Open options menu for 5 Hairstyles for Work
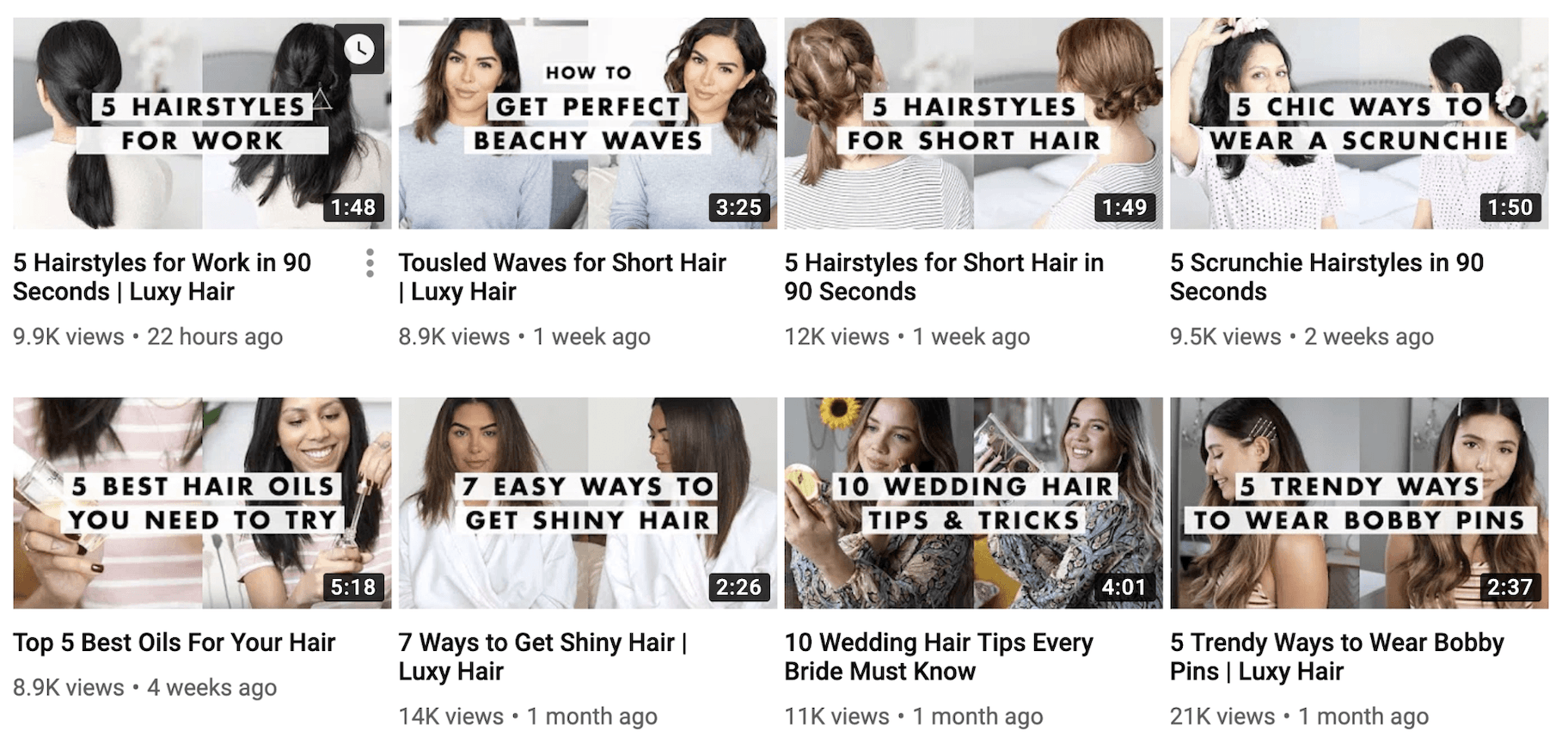The width and height of the screenshot is (1568, 750). pyautogui.click(x=370, y=263)
